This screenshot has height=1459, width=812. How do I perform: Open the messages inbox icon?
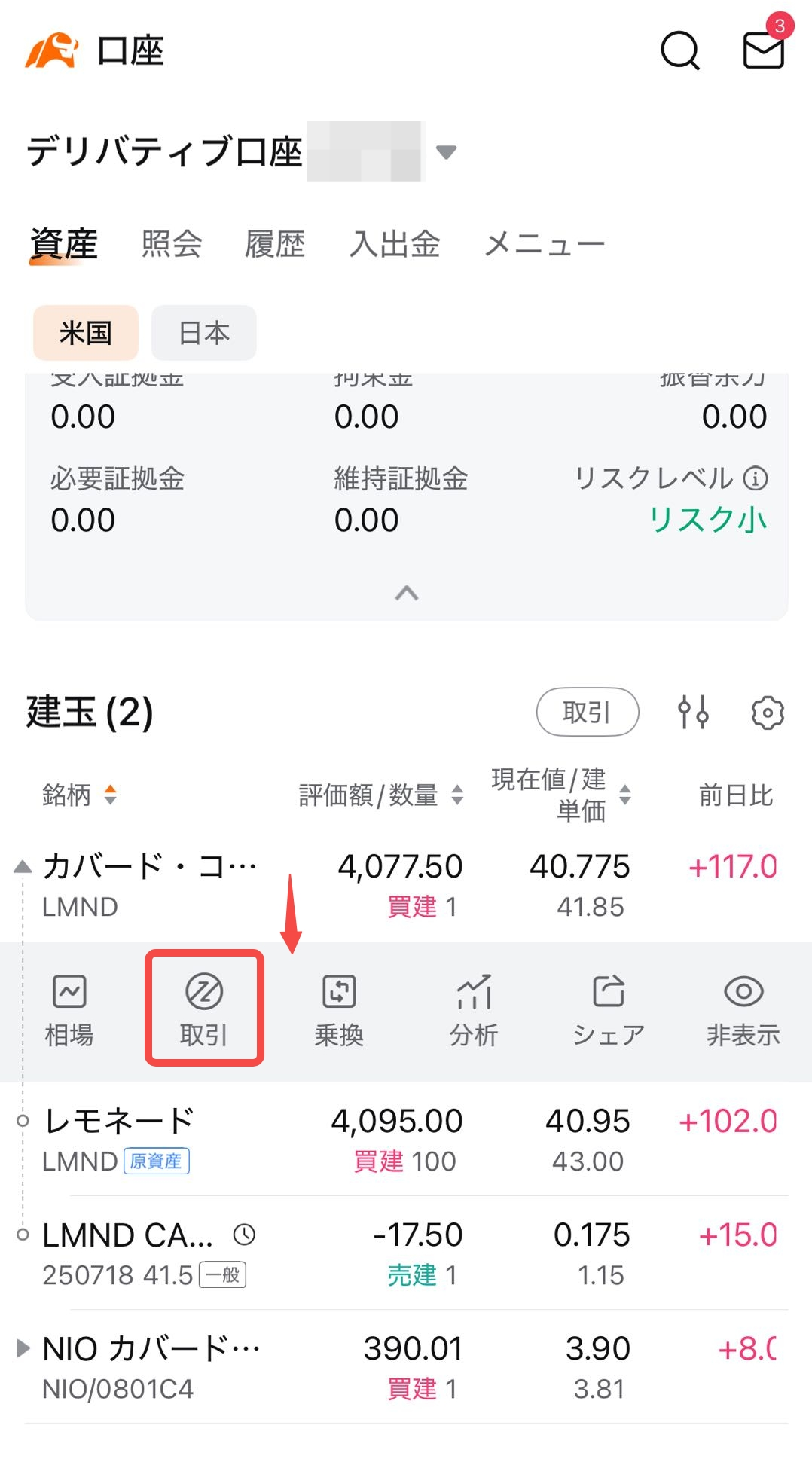763,50
